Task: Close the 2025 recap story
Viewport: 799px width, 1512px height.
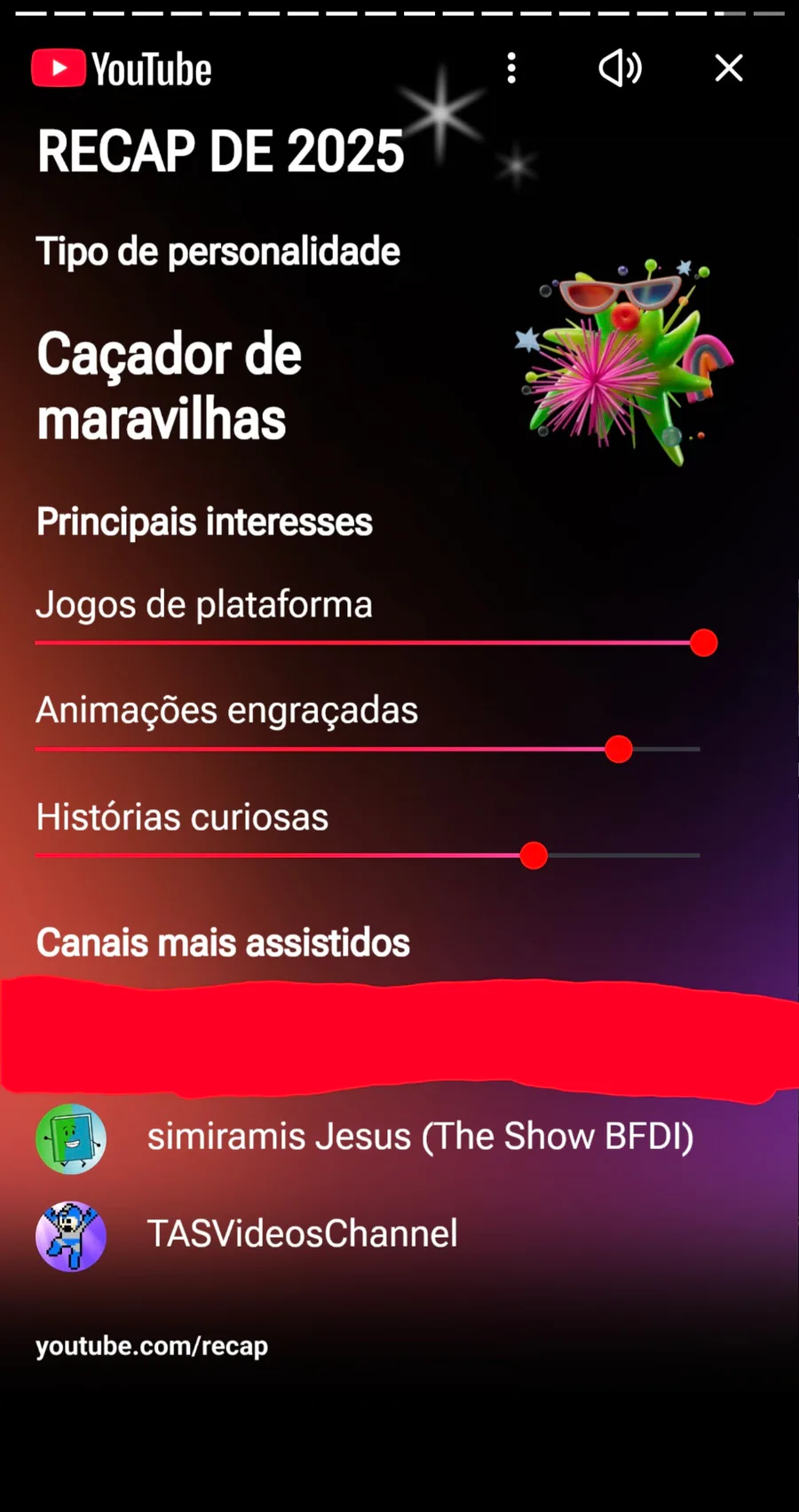Action: point(729,68)
